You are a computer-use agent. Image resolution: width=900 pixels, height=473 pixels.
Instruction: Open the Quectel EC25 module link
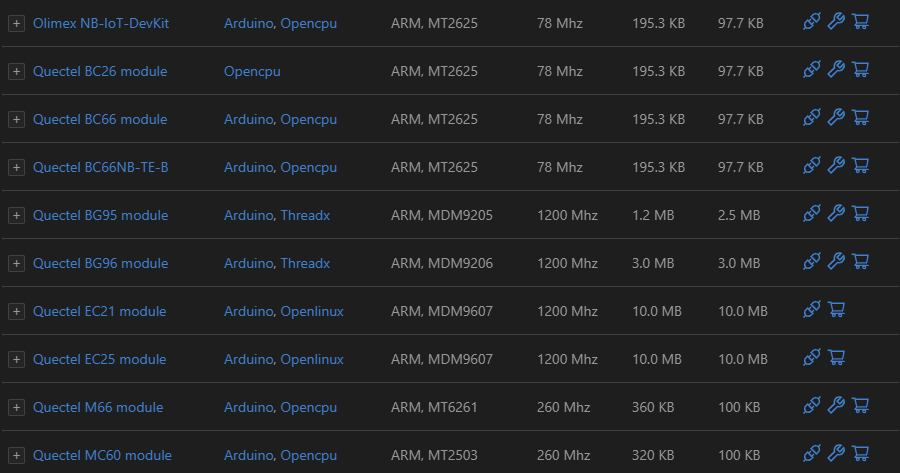pyautogui.click(x=100, y=359)
